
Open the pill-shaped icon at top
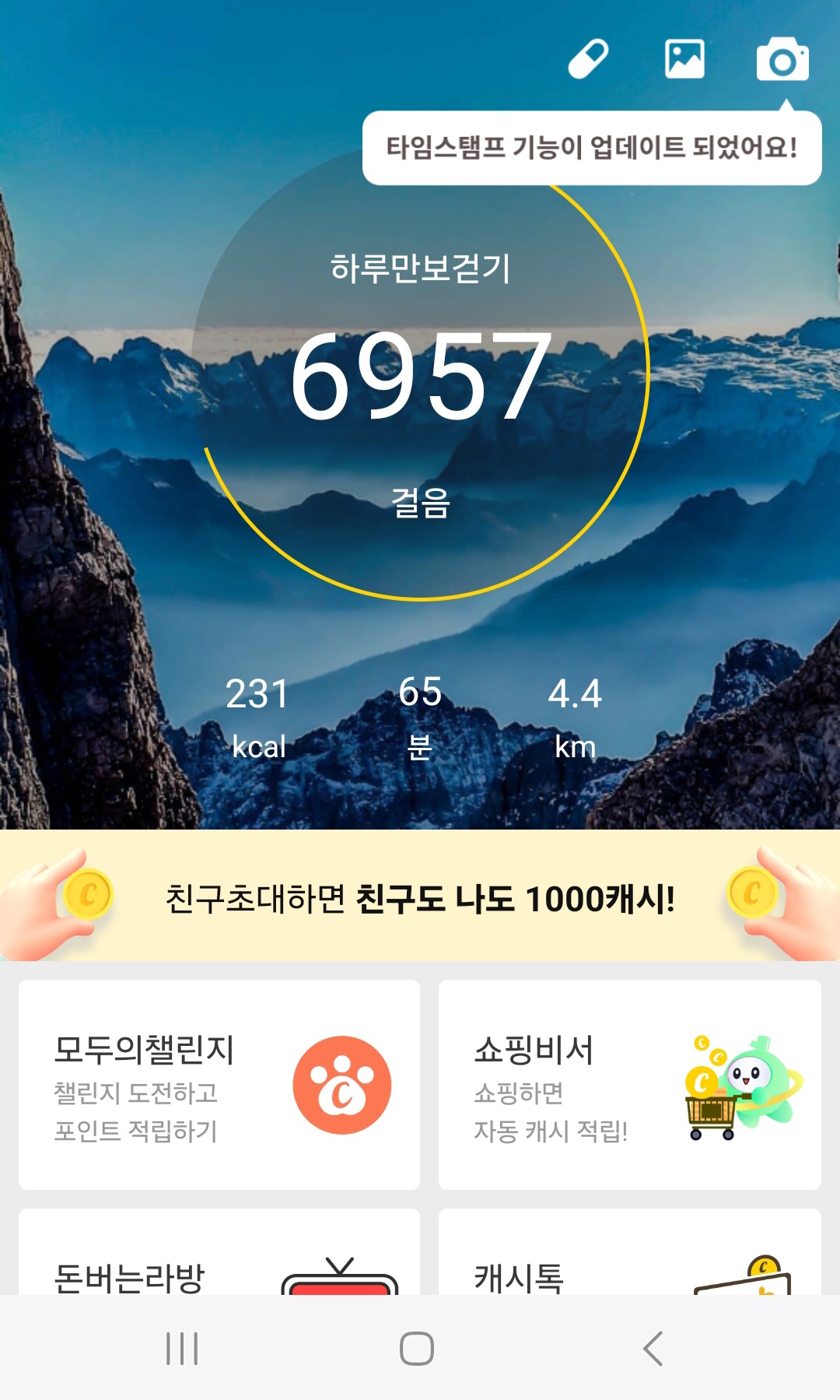[588, 59]
